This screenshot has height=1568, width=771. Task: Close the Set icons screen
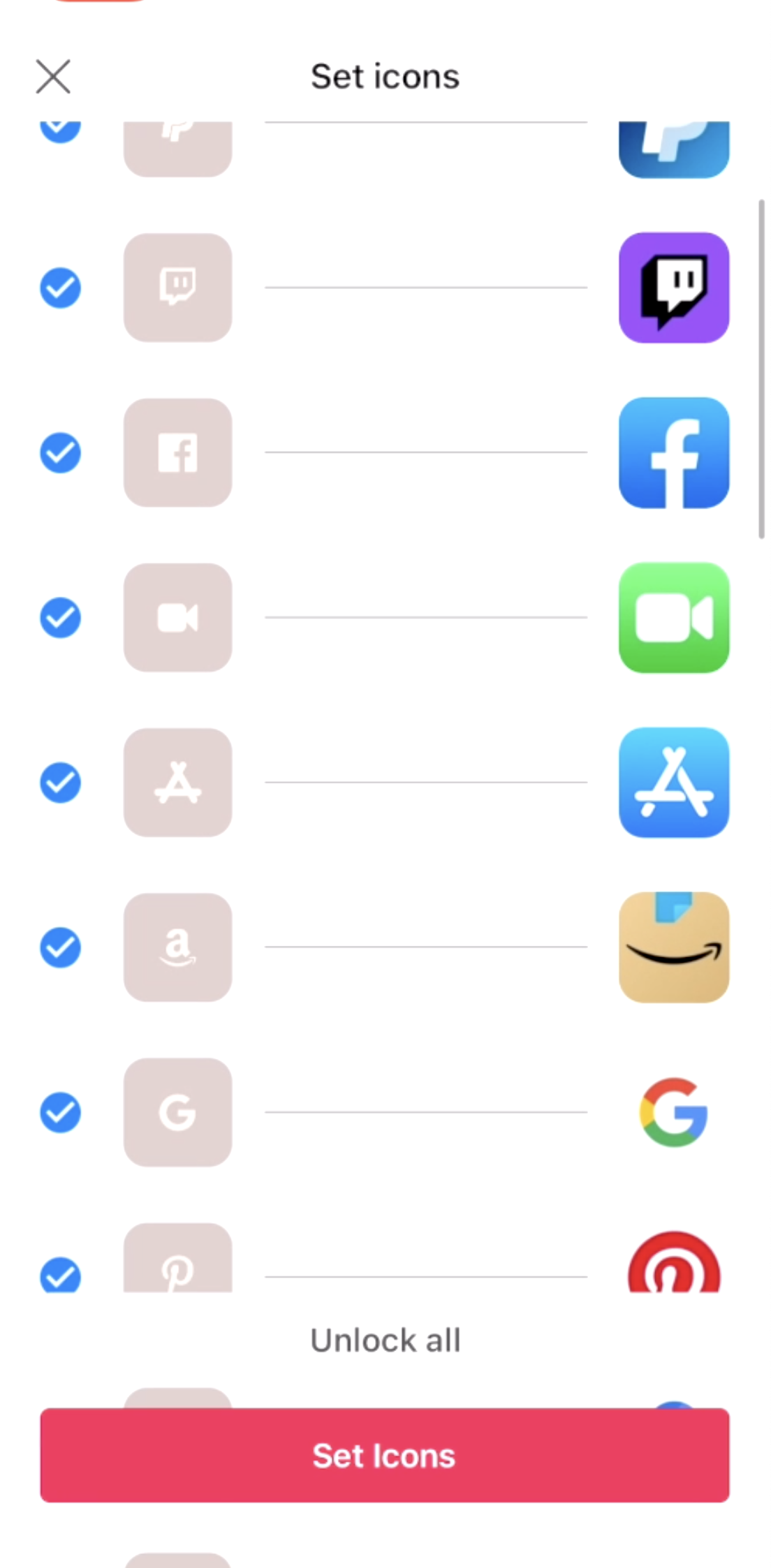click(x=53, y=76)
